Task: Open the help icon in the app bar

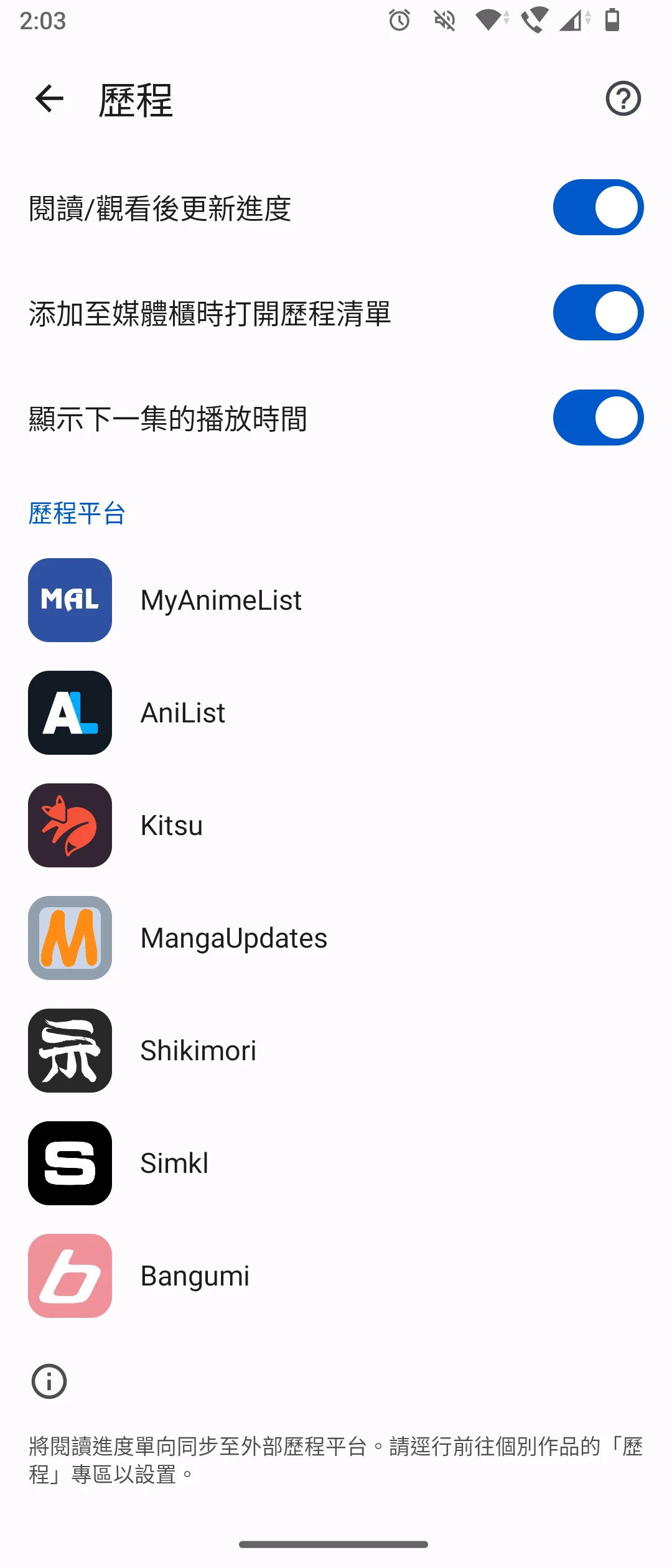Action: click(623, 99)
